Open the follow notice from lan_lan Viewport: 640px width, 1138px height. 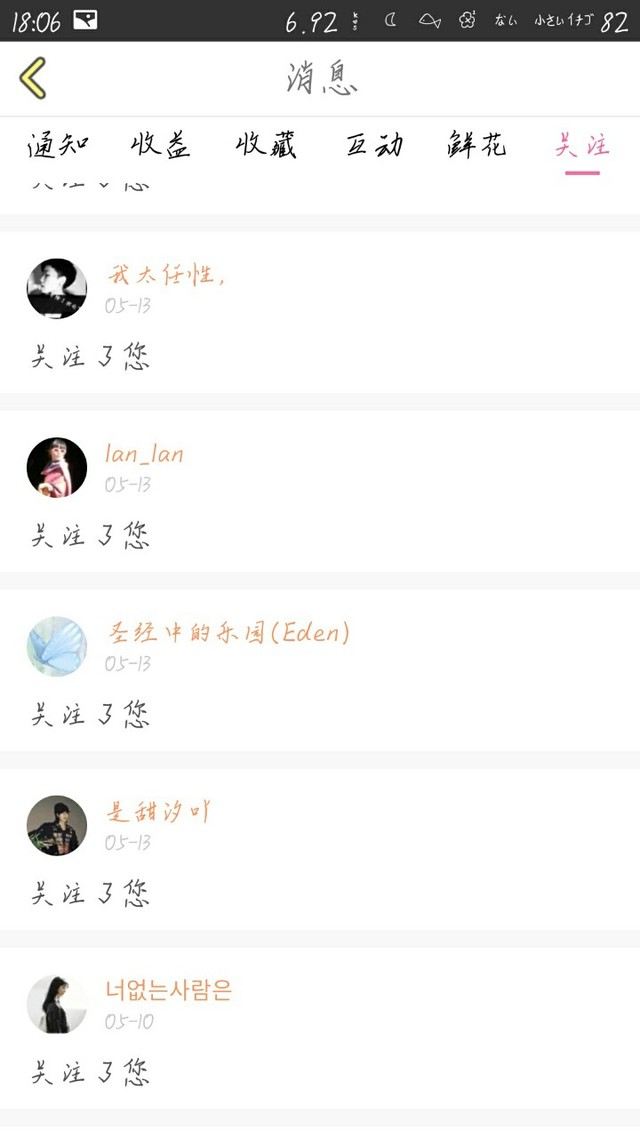(x=320, y=491)
